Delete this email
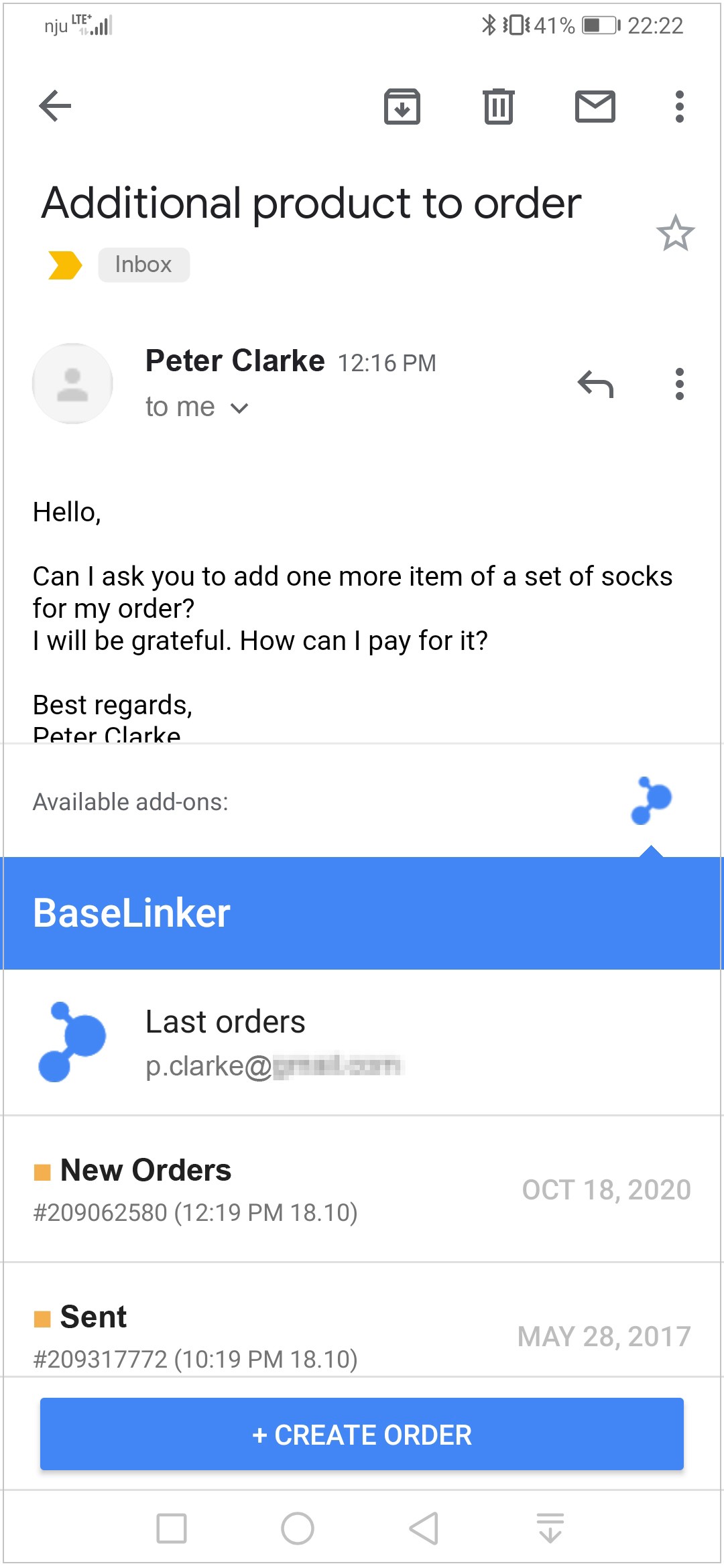 pyautogui.click(x=498, y=107)
